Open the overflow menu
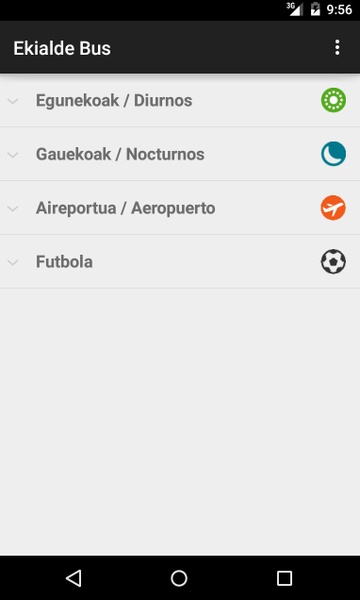This screenshot has height=600, width=360. [337, 48]
